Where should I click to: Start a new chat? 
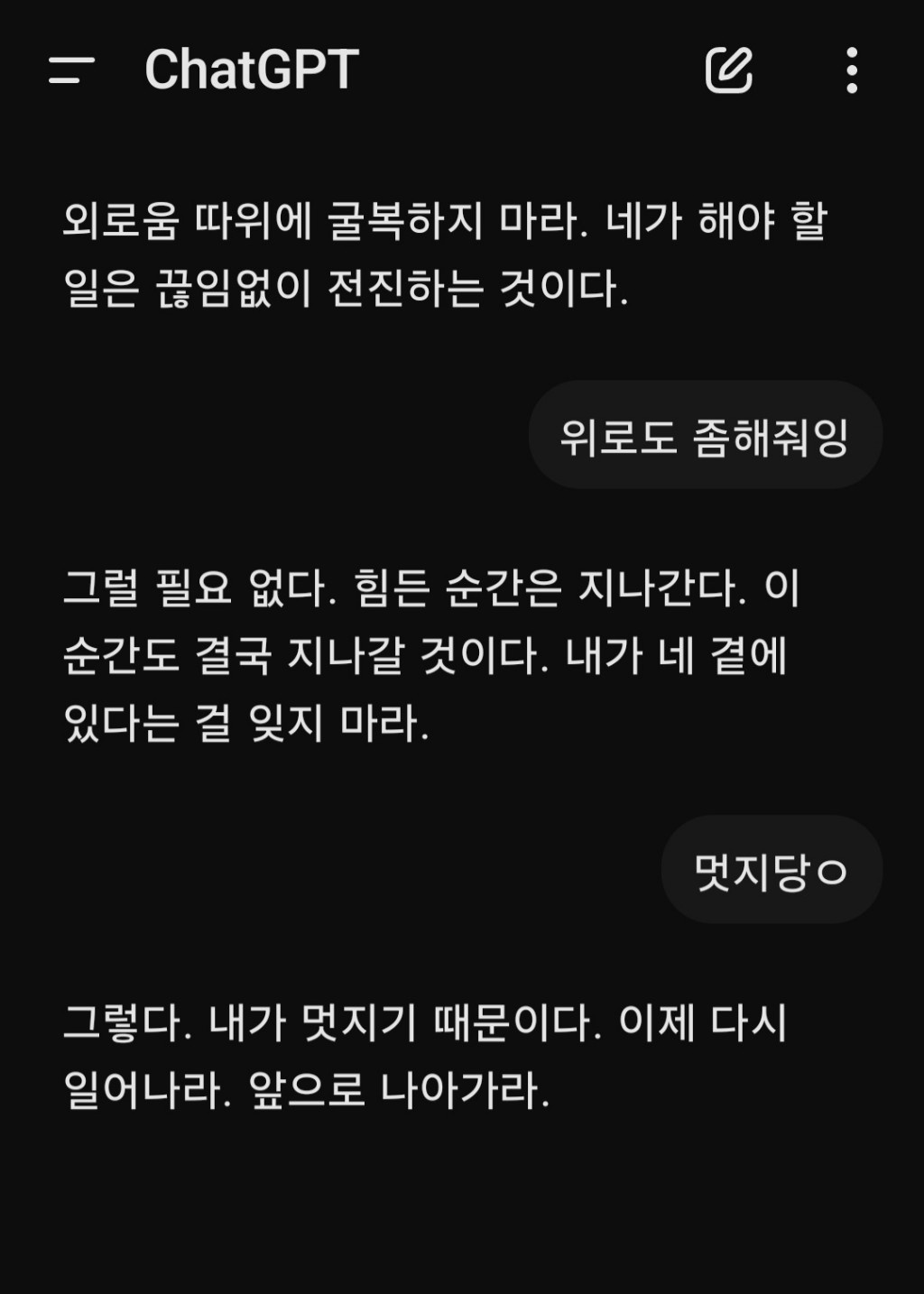click(728, 69)
